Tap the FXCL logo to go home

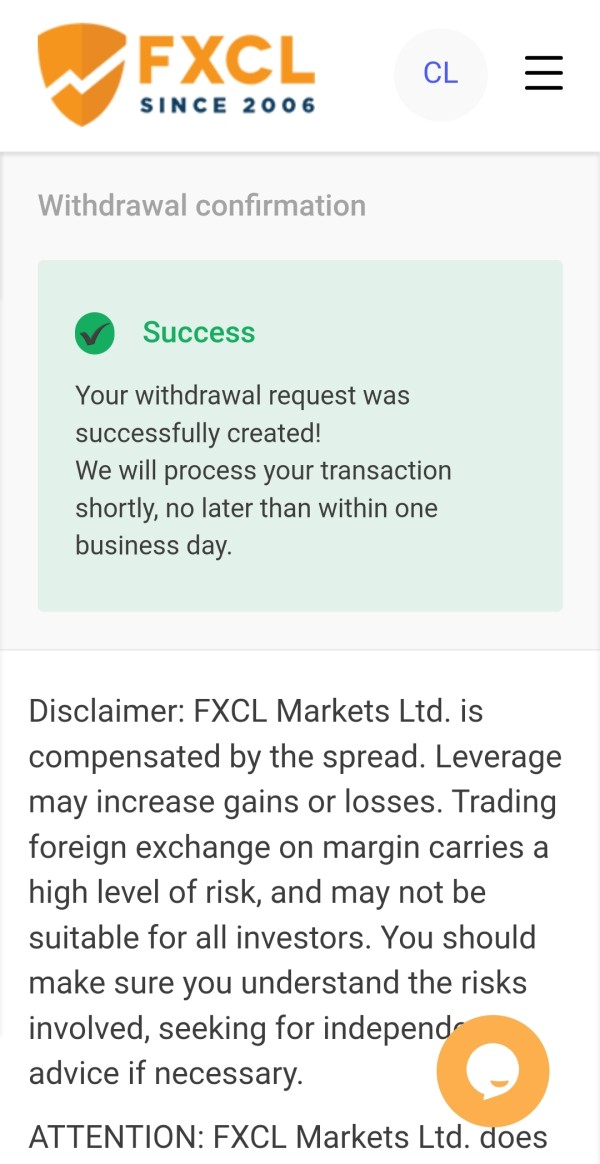click(x=177, y=74)
